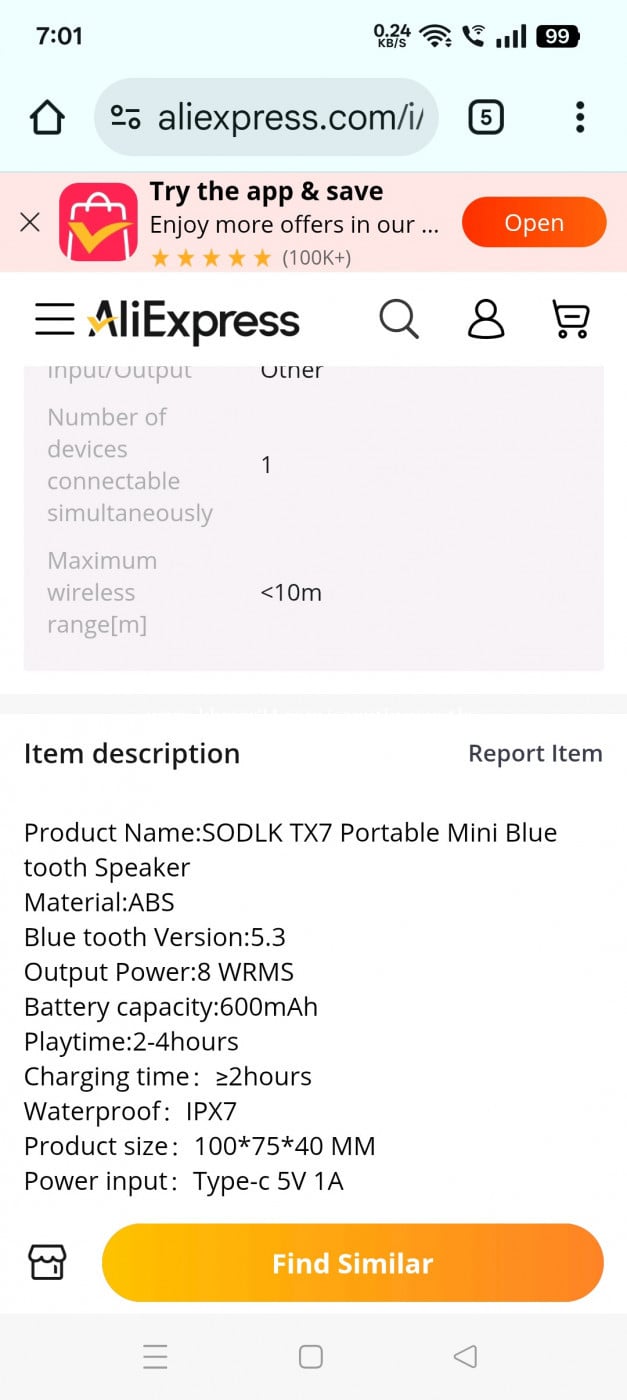This screenshot has height=1400, width=627.
Task: Open the browser overflow menu
Action: (579, 118)
